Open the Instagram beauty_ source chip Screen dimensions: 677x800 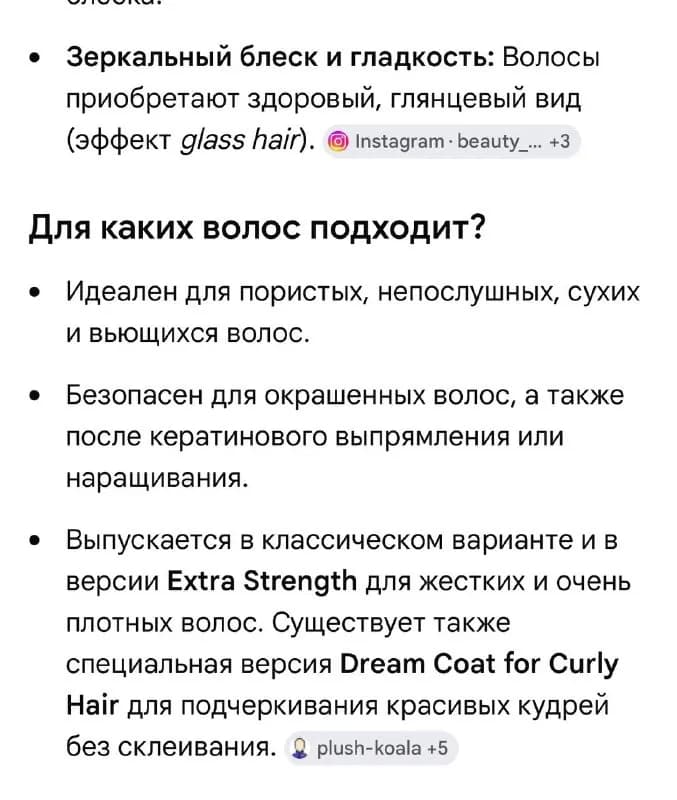click(x=452, y=141)
